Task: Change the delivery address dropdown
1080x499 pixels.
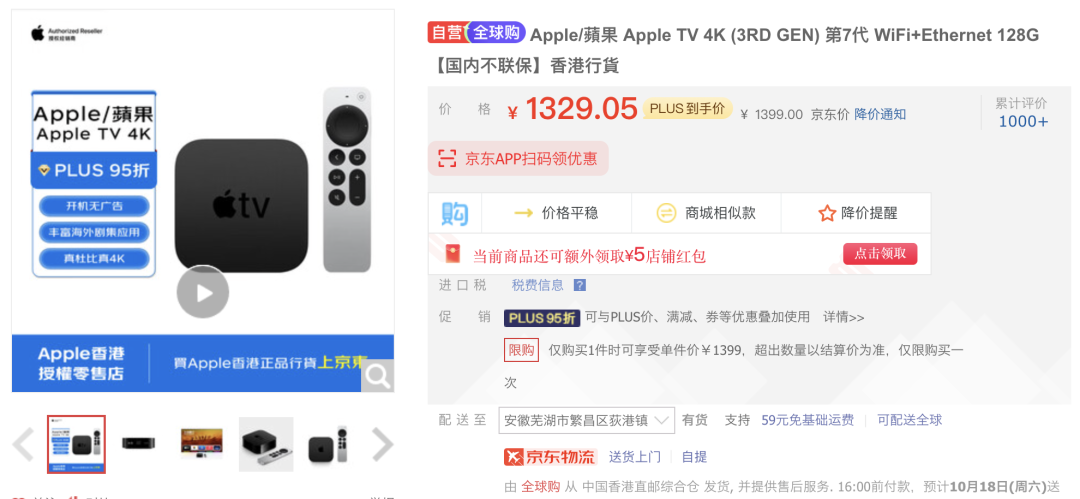Action: [587, 420]
